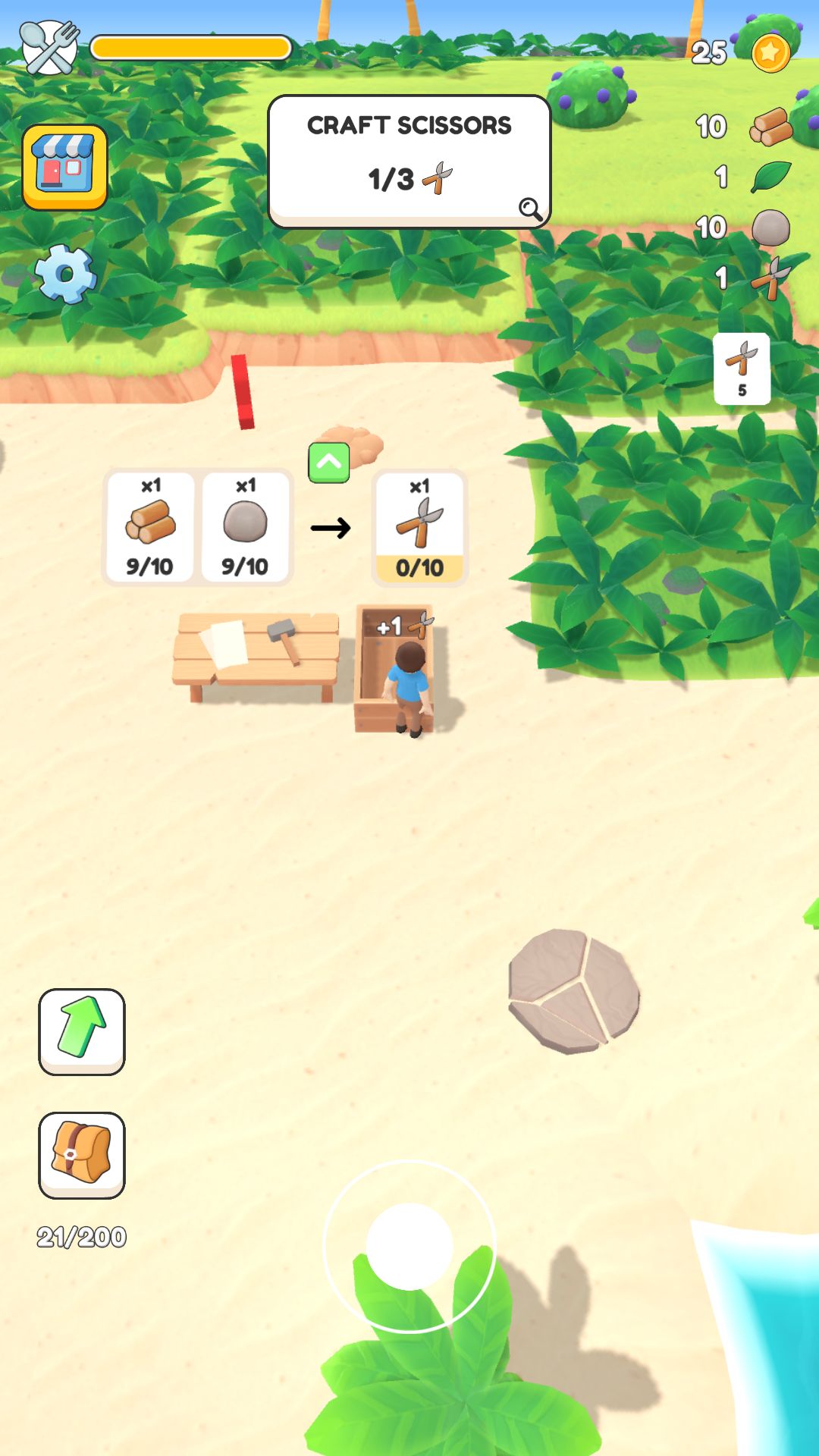Select the wood x1 9/10 recipe card
The image size is (819, 1456).
point(149,526)
